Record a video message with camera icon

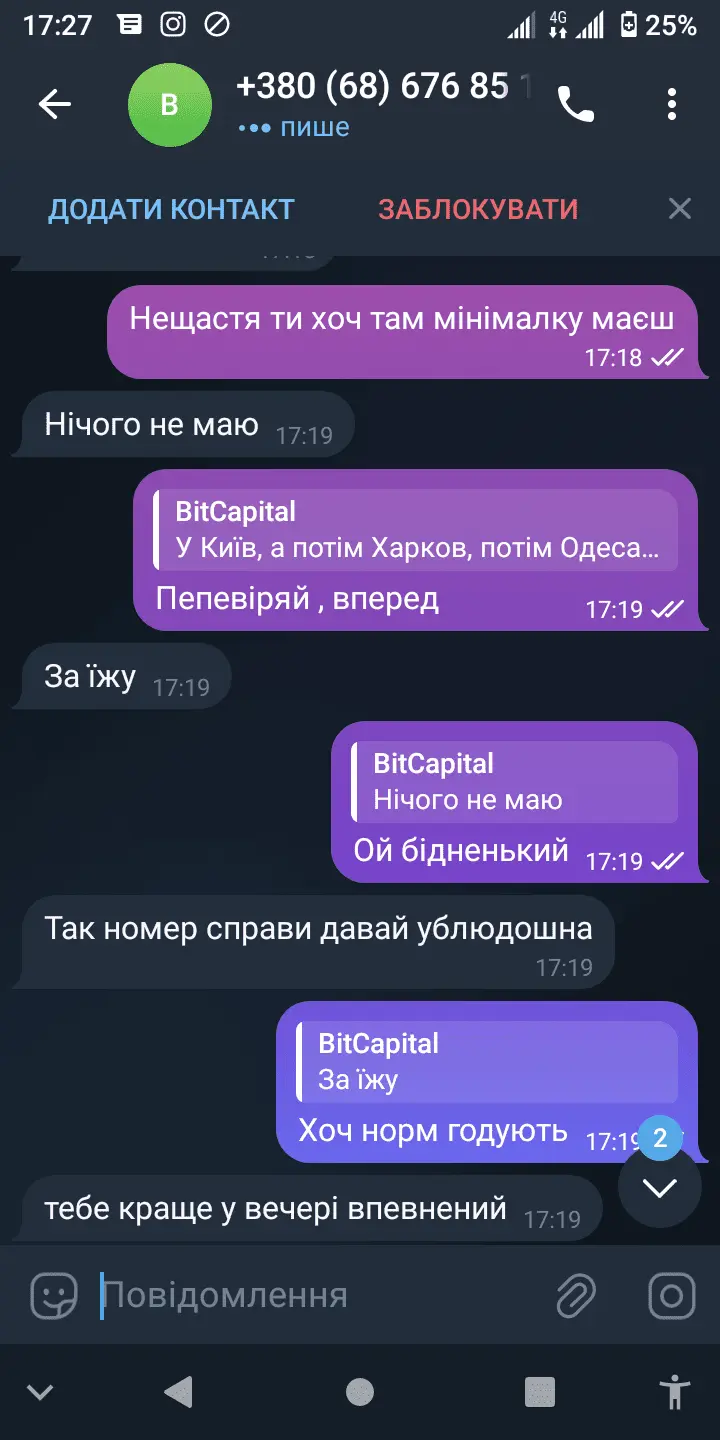[x=672, y=1296]
